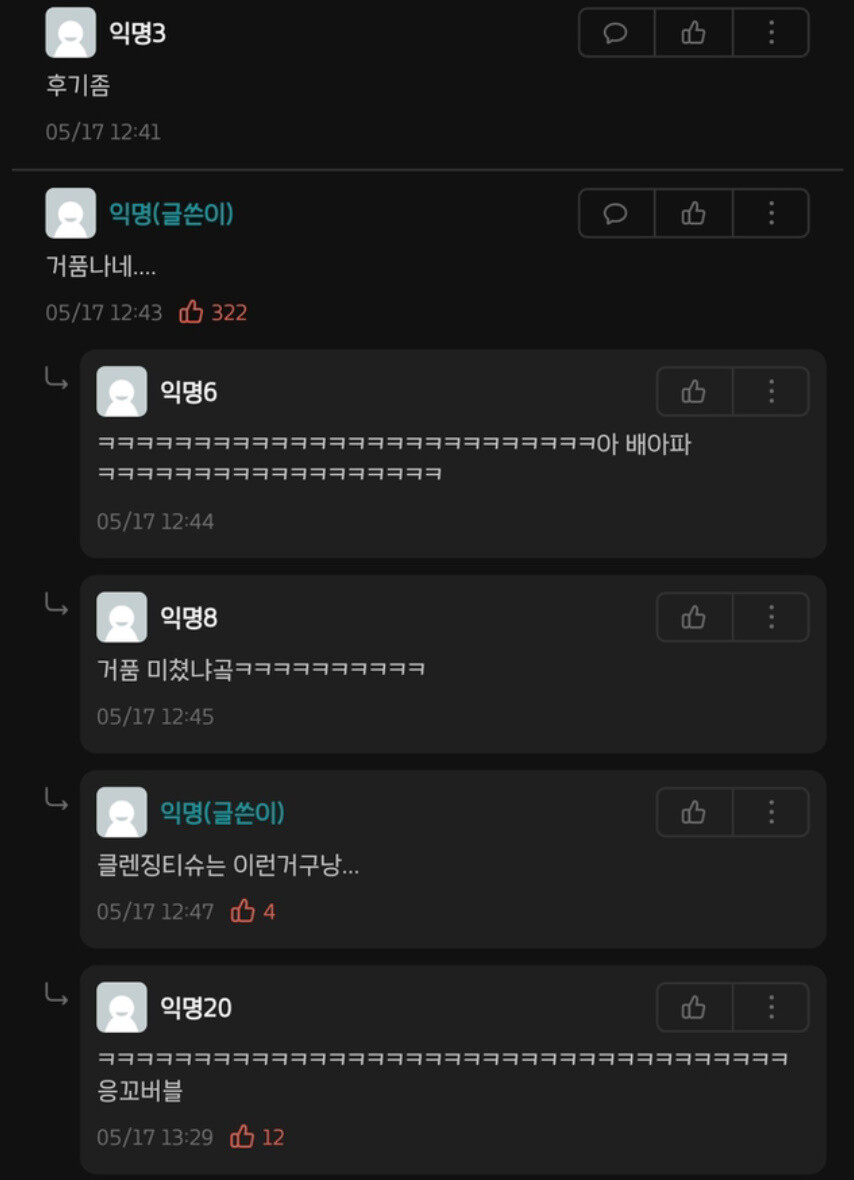The width and height of the screenshot is (854, 1180).
Task: Reply to the 거품나네 comment
Action: coord(616,213)
